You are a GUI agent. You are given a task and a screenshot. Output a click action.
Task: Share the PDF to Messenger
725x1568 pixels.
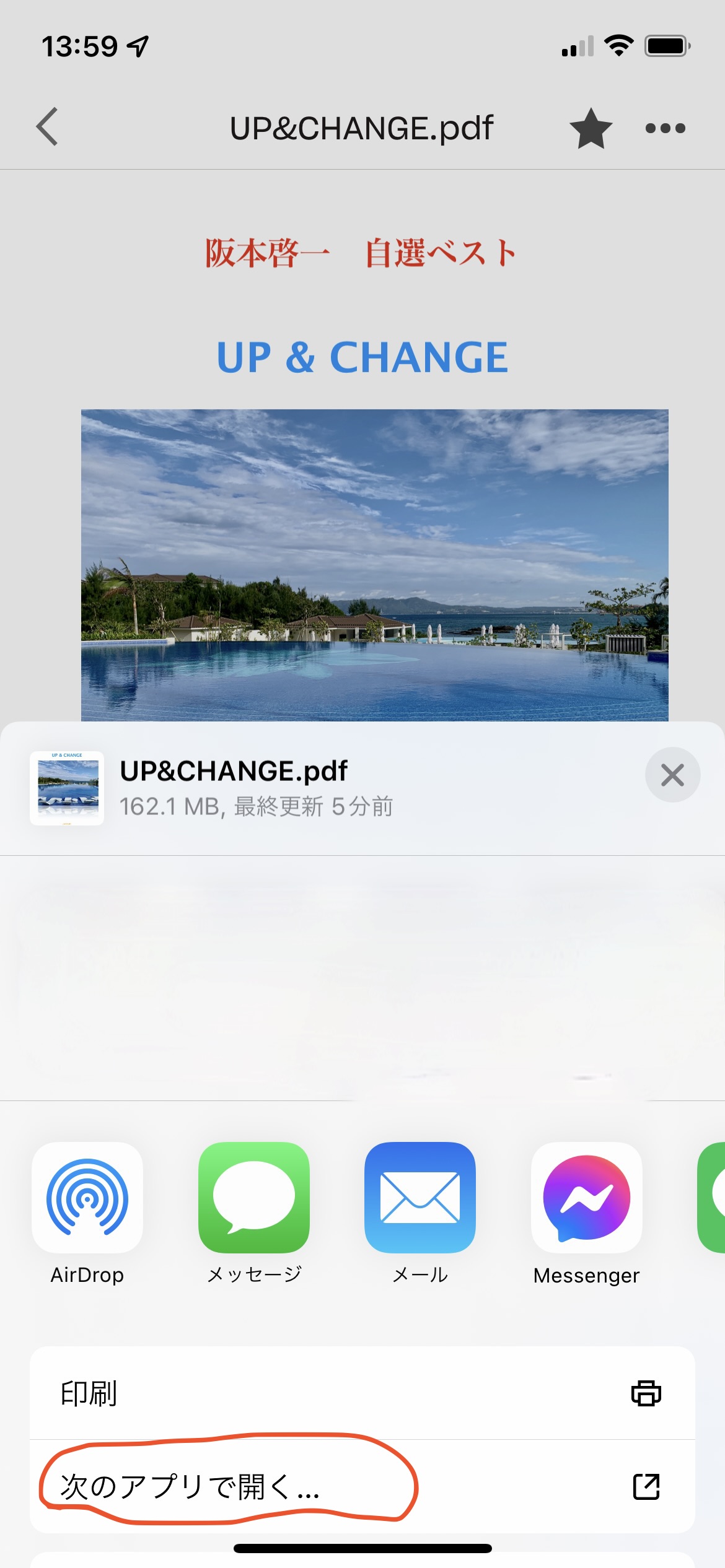[x=586, y=1198]
